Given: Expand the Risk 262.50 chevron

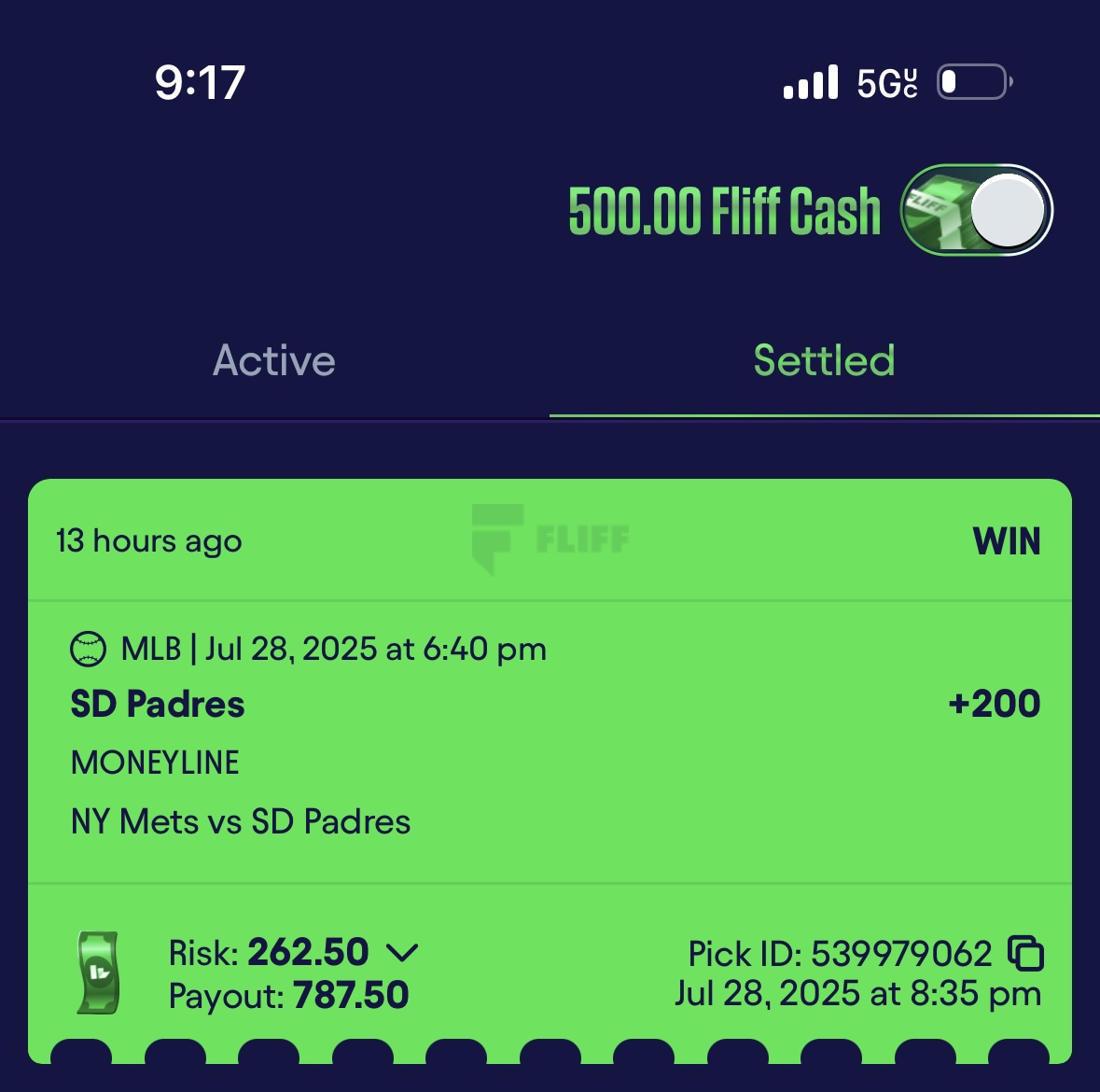Looking at the screenshot, I should pos(402,953).
